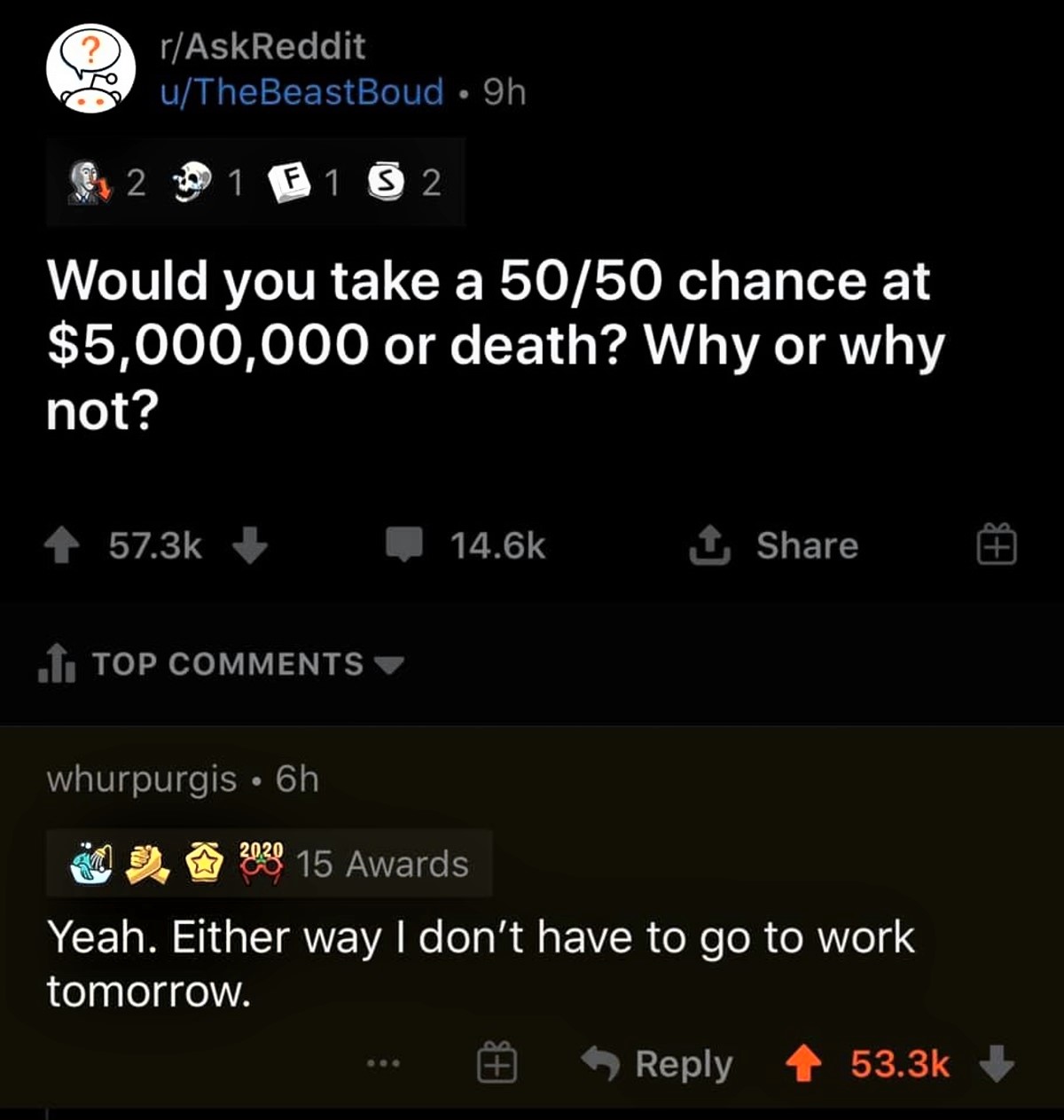Reply to whurpurgis's comment

658,1064
